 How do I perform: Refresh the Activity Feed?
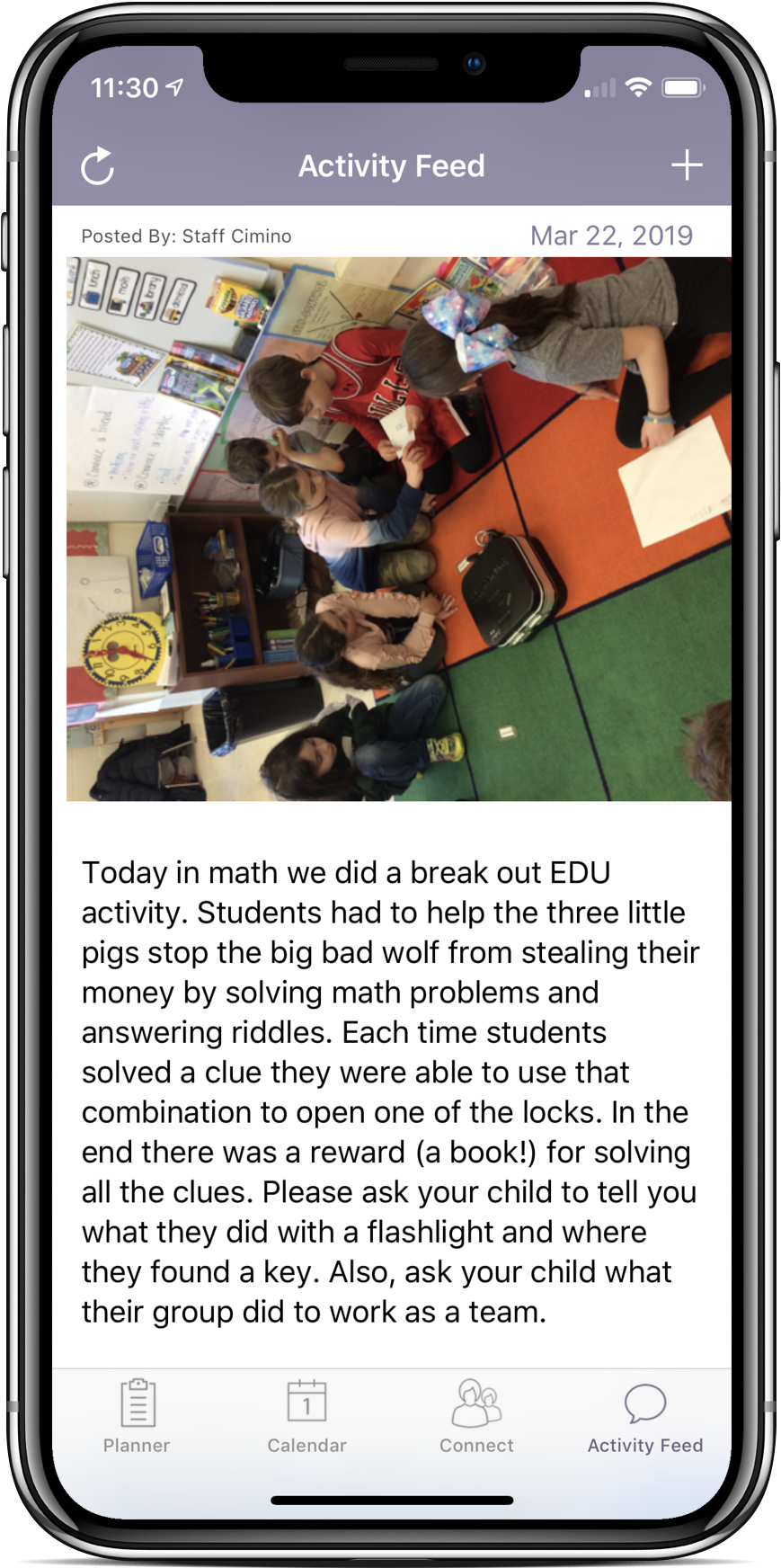click(97, 166)
